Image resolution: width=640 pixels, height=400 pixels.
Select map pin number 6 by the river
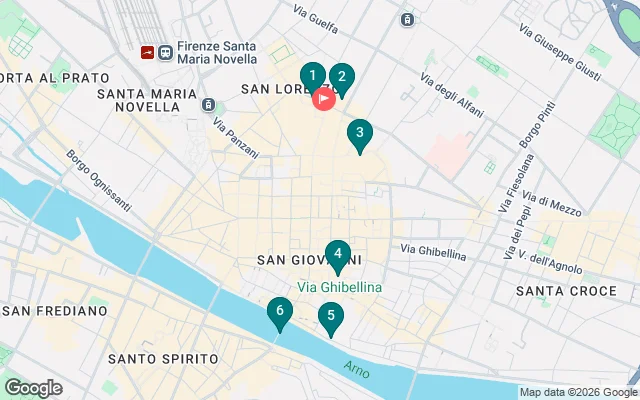[x=280, y=312]
